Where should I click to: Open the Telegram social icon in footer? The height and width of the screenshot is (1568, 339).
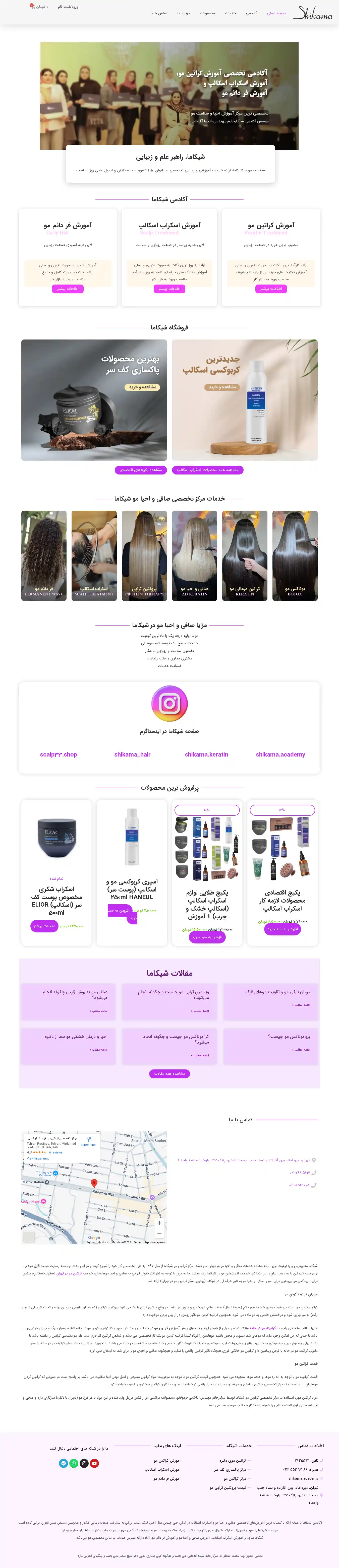(63, 1463)
